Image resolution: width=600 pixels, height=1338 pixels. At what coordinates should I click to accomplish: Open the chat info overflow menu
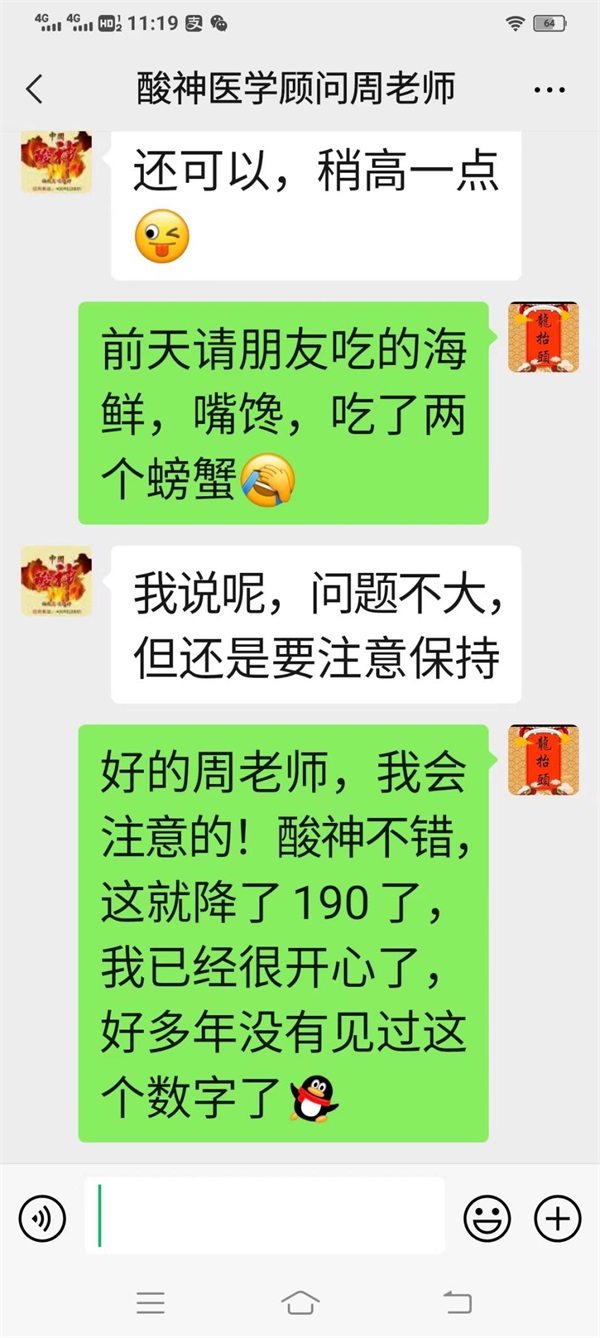pos(549,90)
